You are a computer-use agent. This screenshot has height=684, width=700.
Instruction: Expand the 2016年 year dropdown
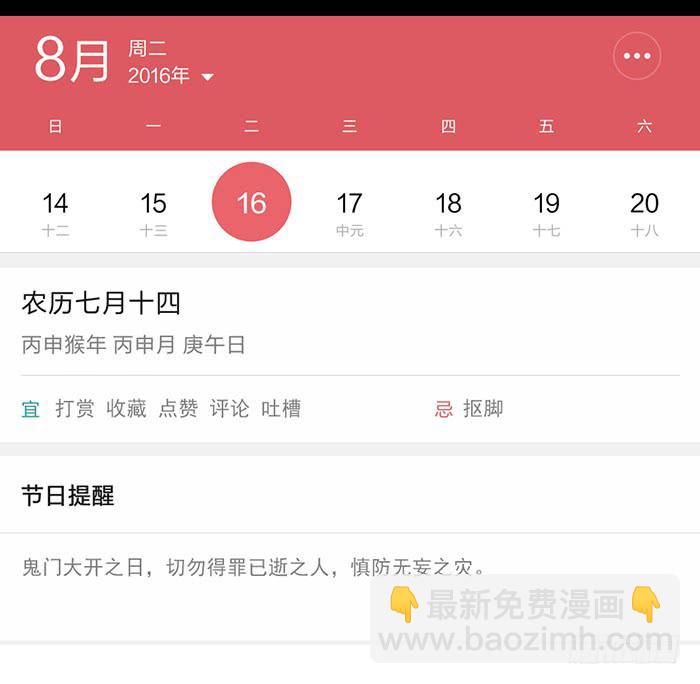pos(171,76)
